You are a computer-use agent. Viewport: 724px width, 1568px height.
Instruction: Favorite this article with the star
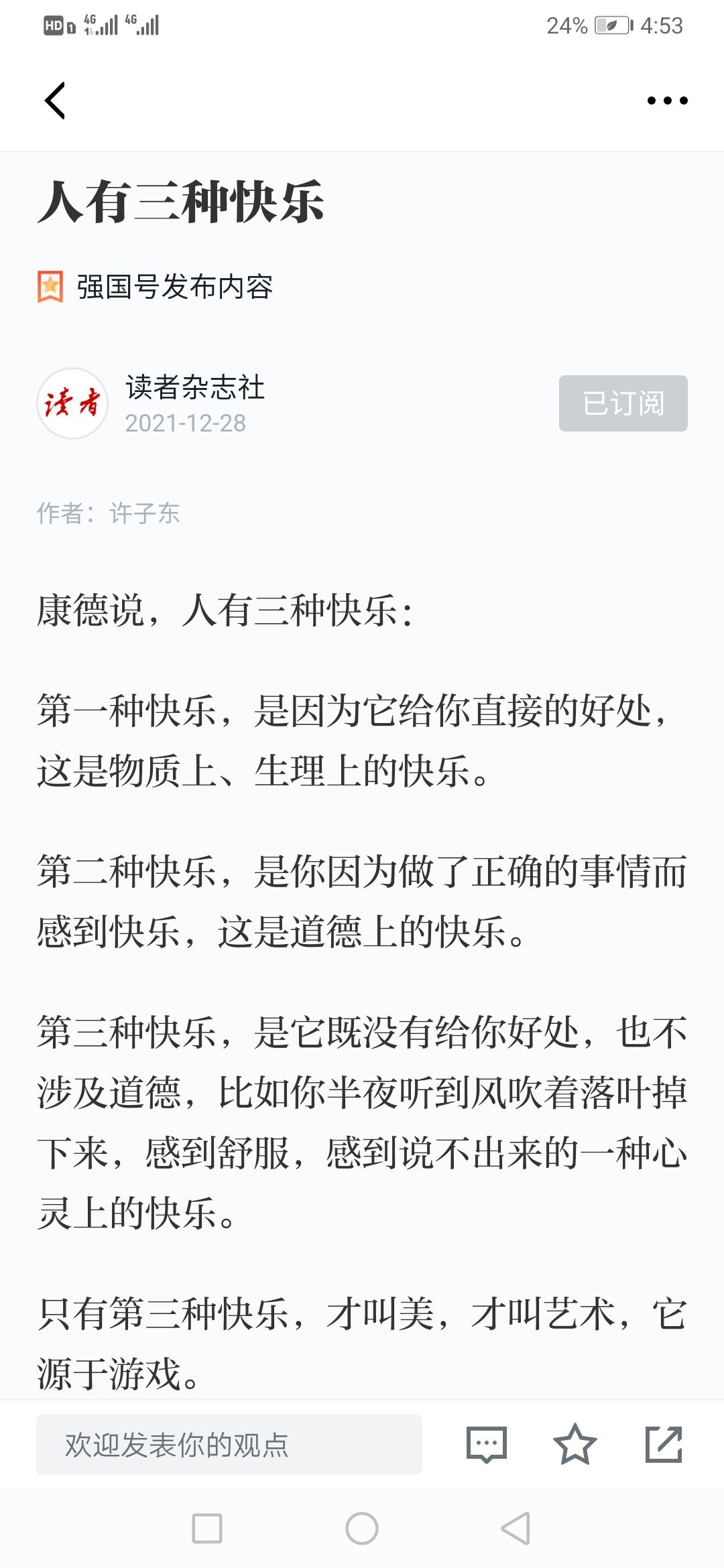tap(575, 1445)
